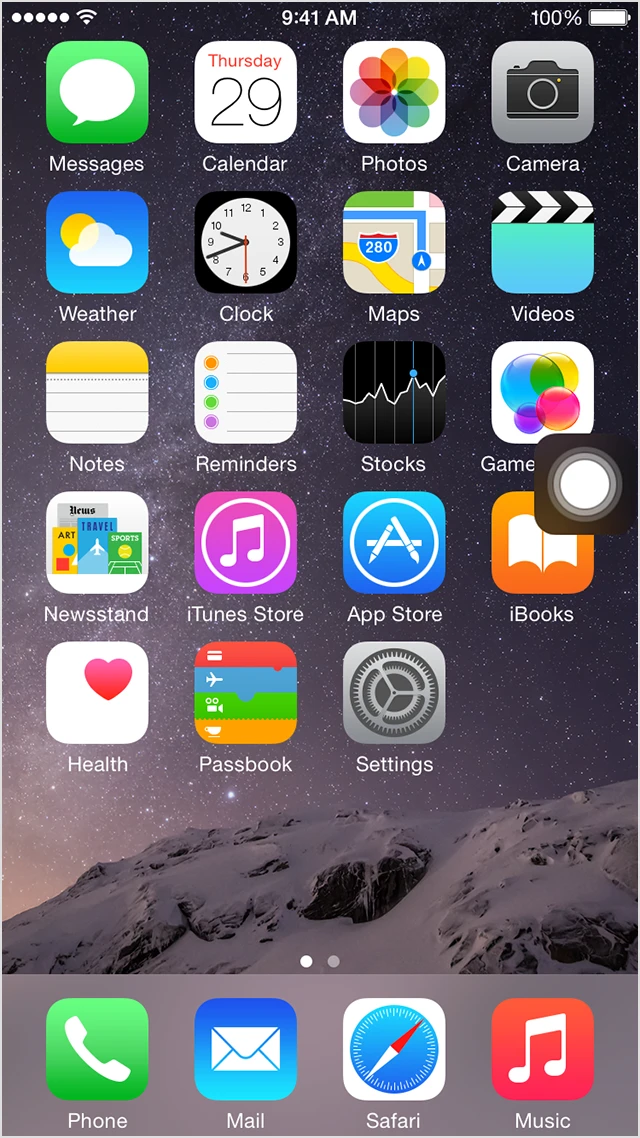Open the Settings app
This screenshot has width=640, height=1138.
394,692
